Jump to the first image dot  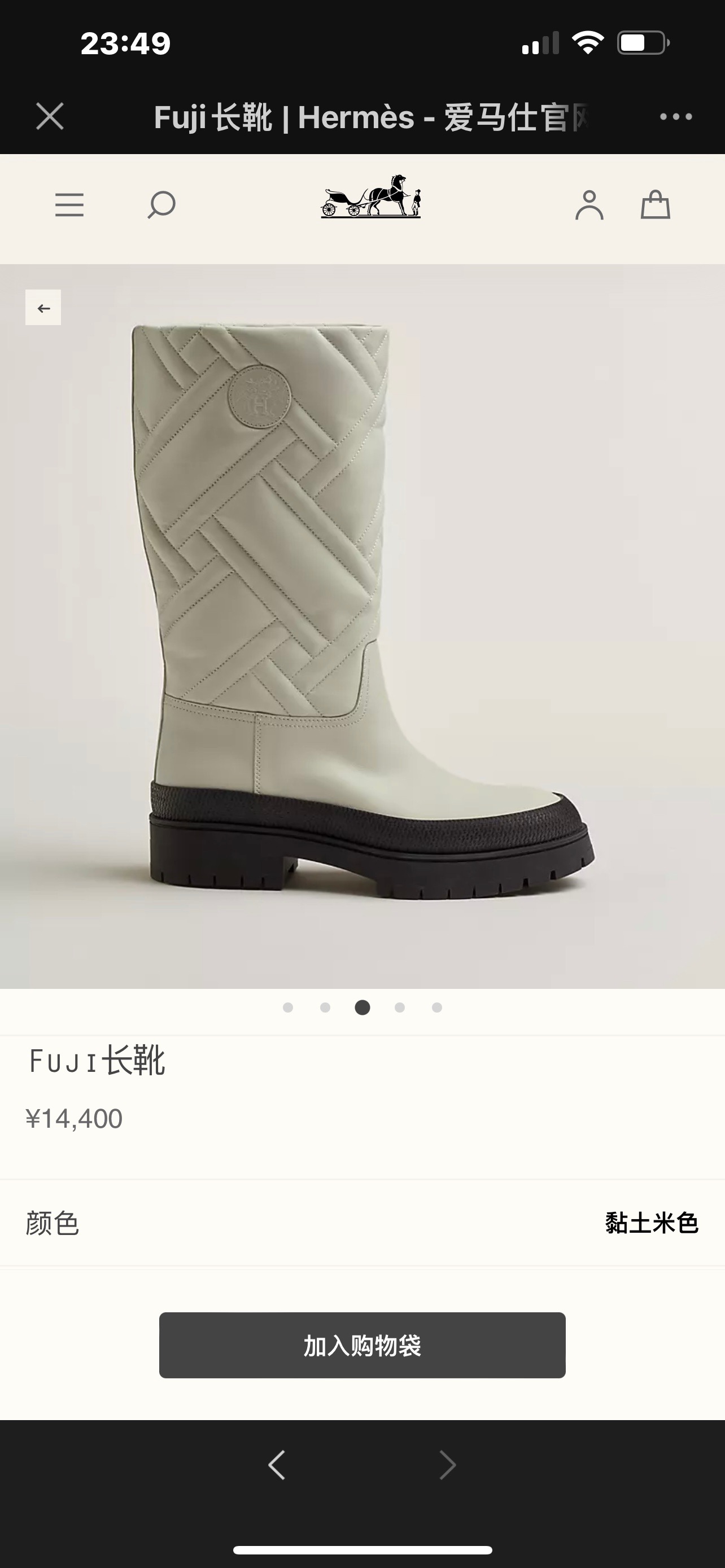click(288, 1008)
